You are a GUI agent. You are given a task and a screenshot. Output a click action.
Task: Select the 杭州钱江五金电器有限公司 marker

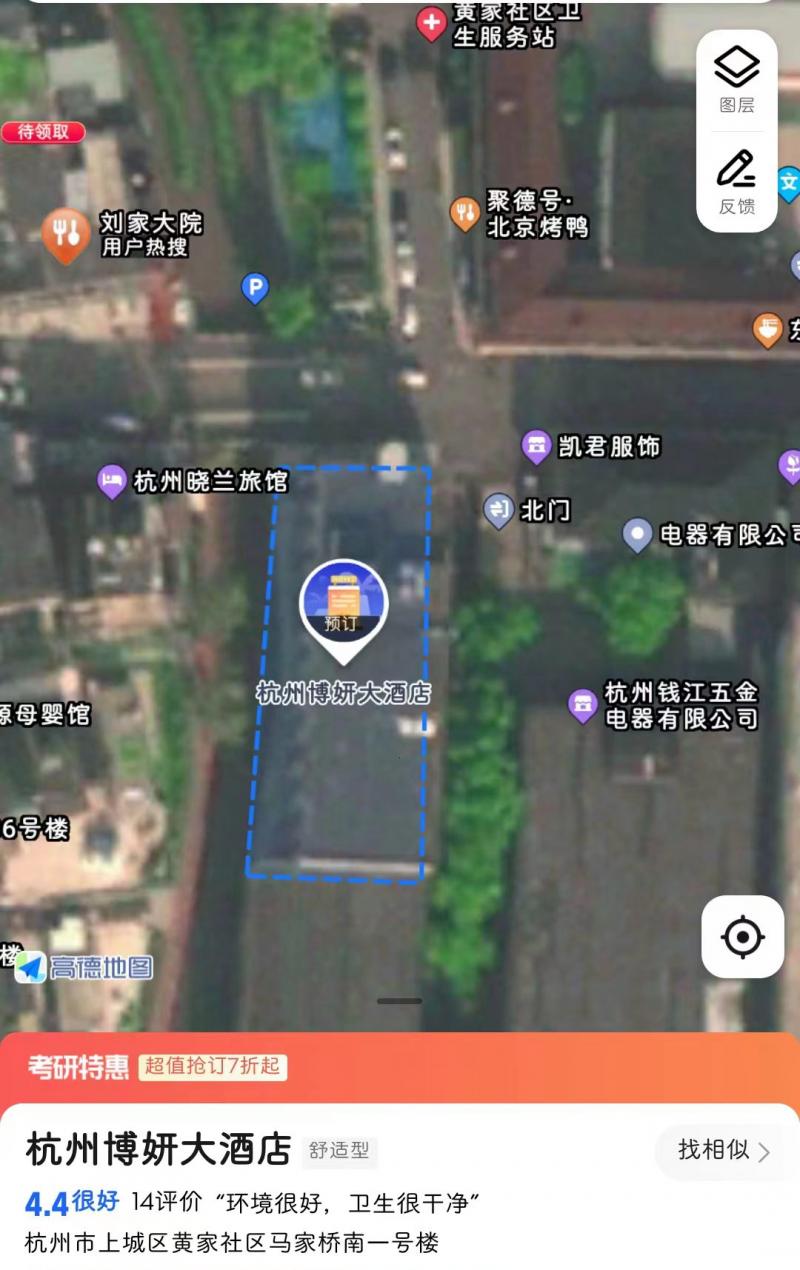coord(584,705)
